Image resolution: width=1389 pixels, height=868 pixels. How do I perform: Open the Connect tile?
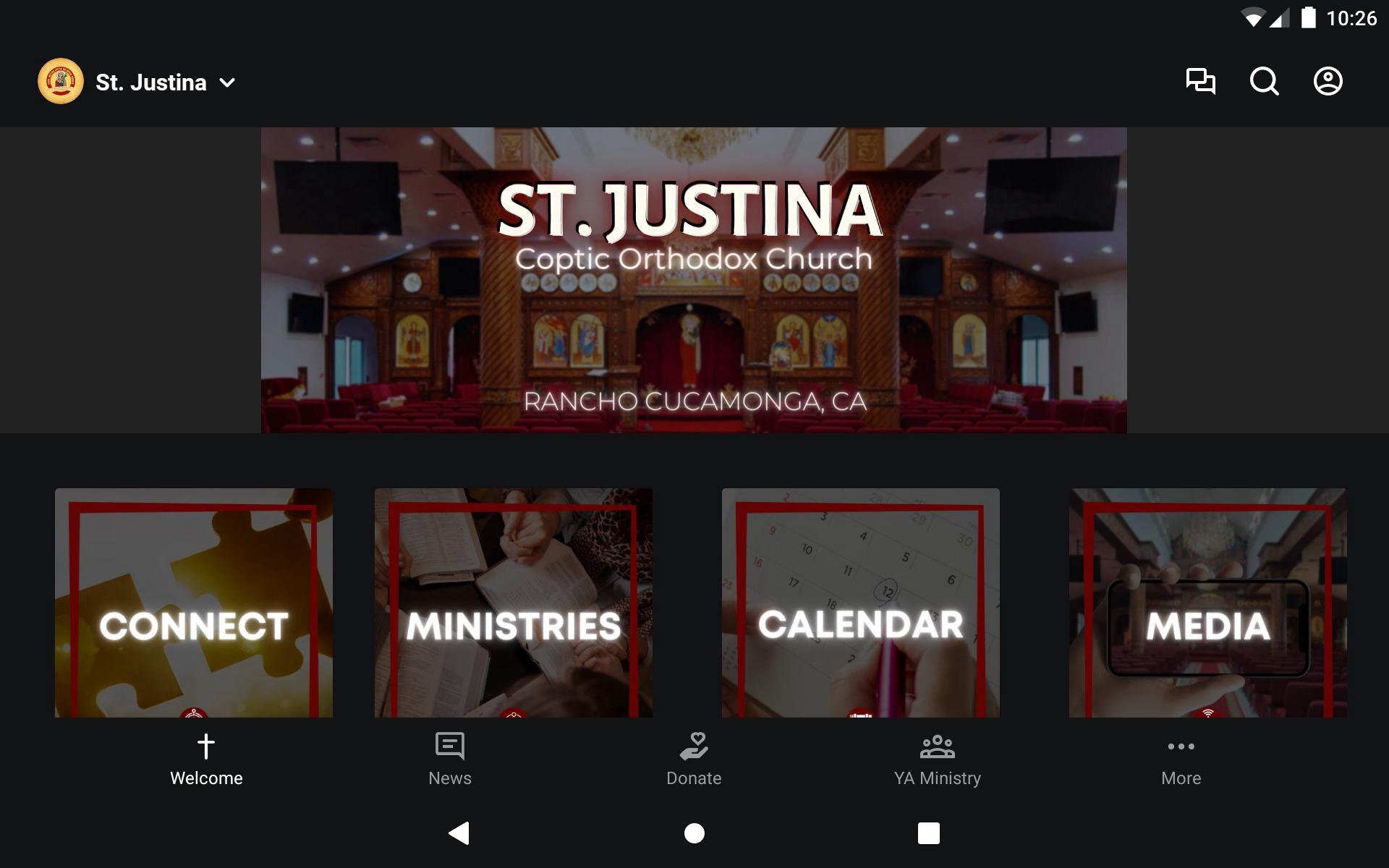click(x=194, y=603)
